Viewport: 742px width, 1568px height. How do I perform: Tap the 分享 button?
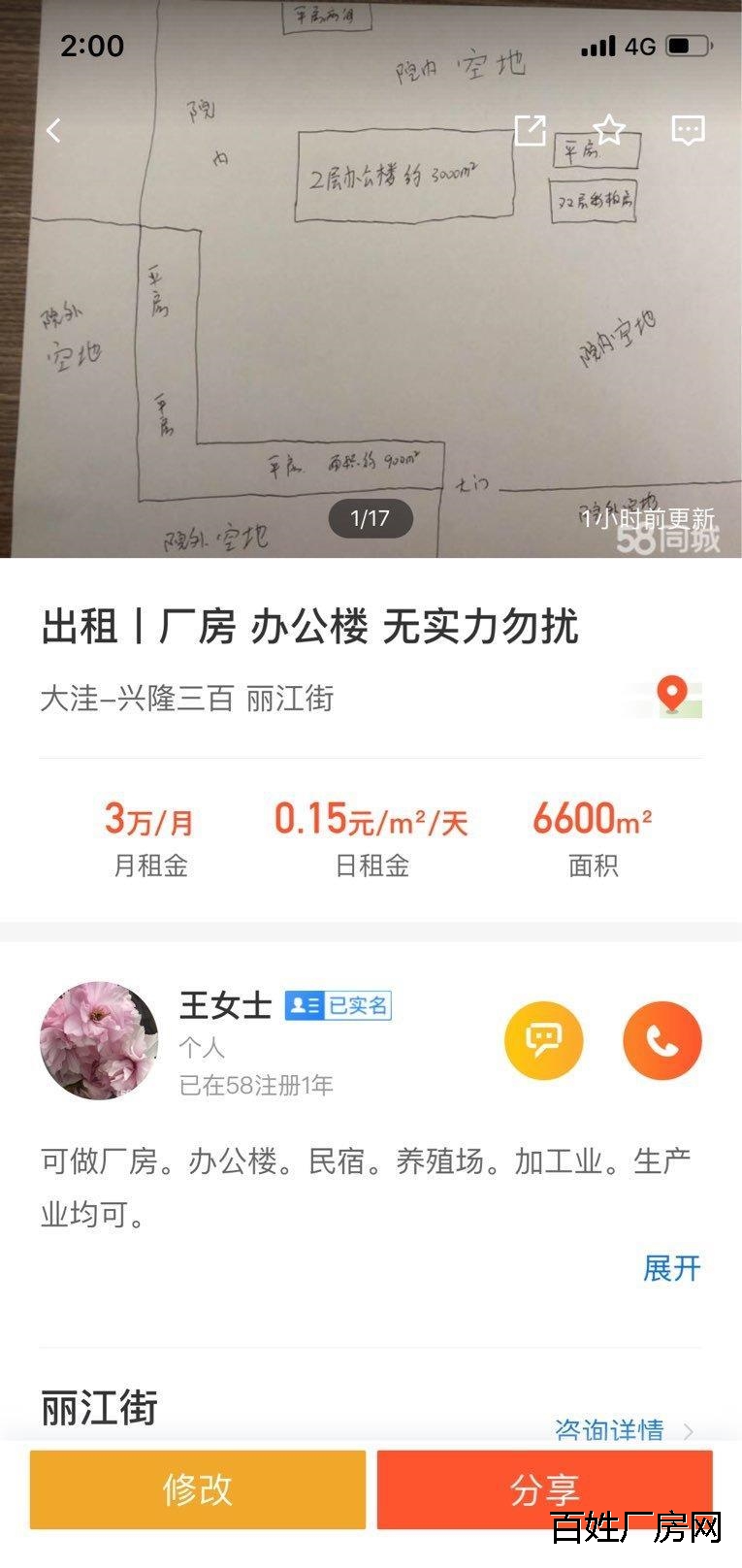point(544,1489)
